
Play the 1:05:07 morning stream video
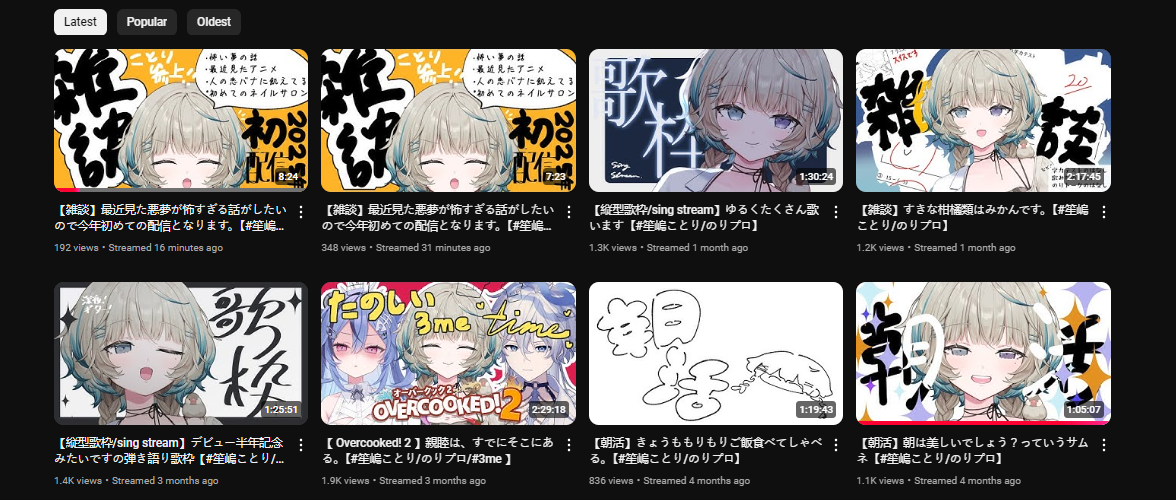click(983, 353)
